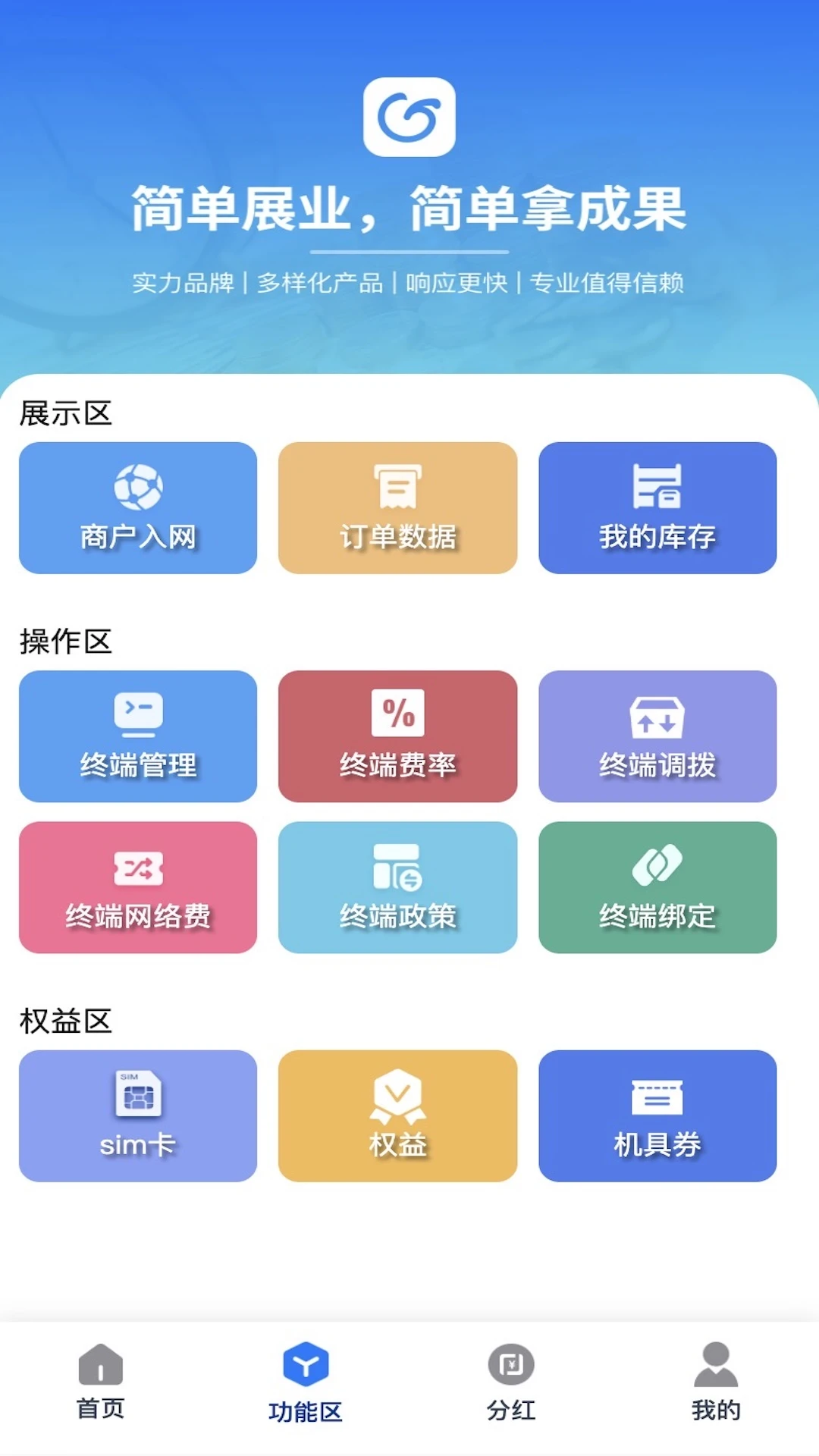The image size is (819, 1456).
Task: Open the 终端网络费 network fee icon
Action: click(137, 887)
